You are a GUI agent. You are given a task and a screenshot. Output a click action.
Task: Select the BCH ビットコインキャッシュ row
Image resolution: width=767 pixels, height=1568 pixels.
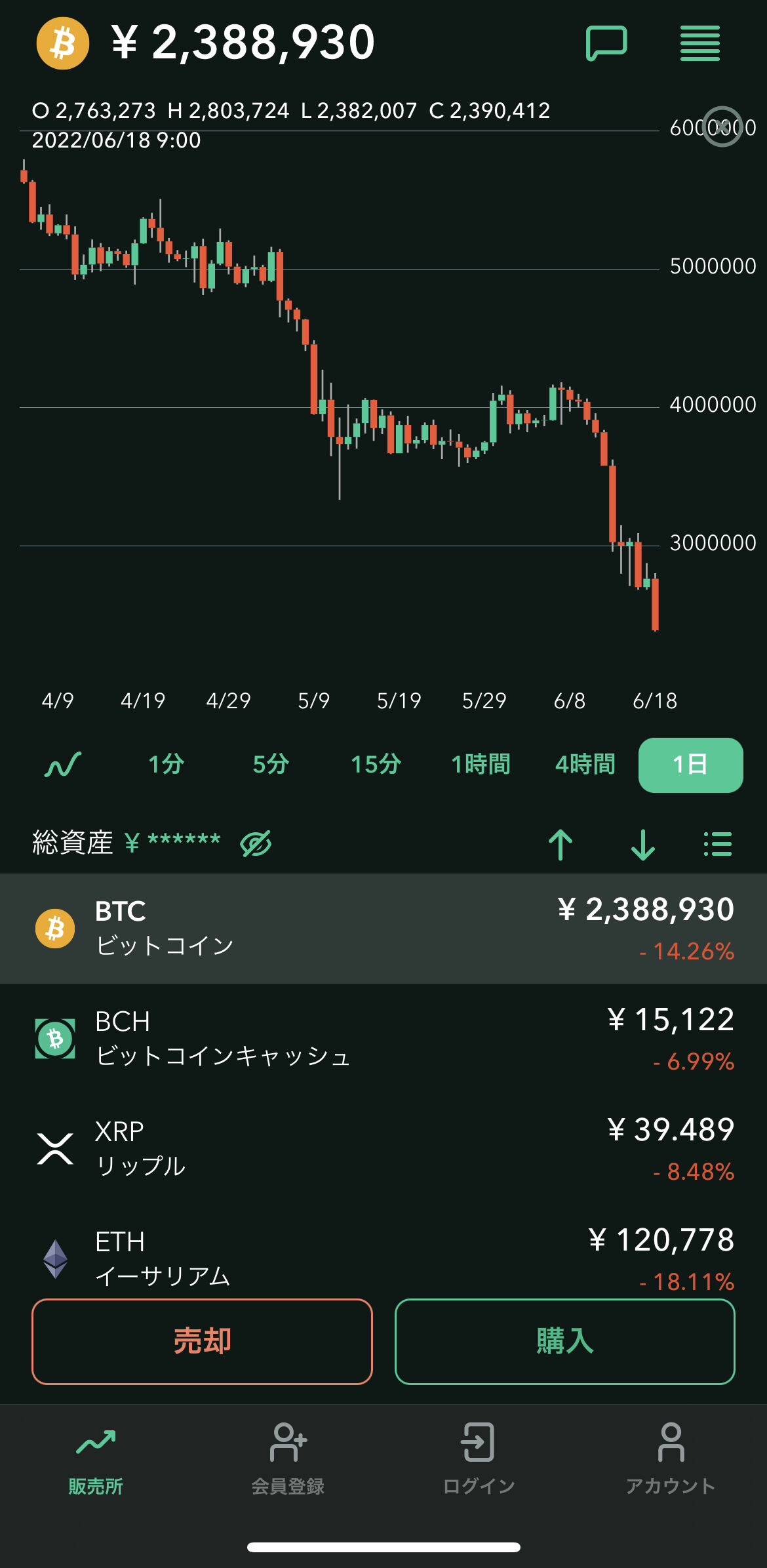[383, 1039]
